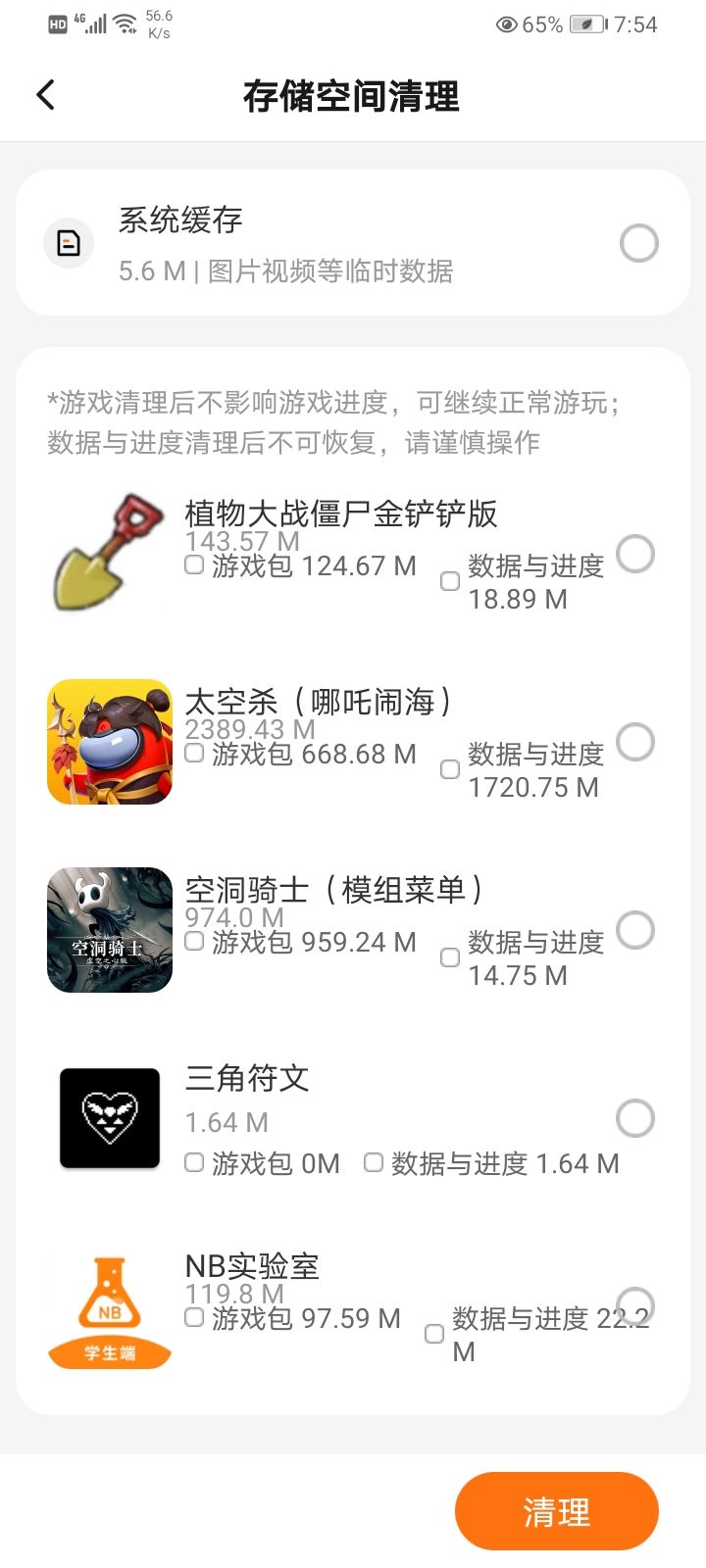706x1568 pixels.
Task: Check 游戏包 959.24 M for 空洞骑士
Action: coord(194,941)
